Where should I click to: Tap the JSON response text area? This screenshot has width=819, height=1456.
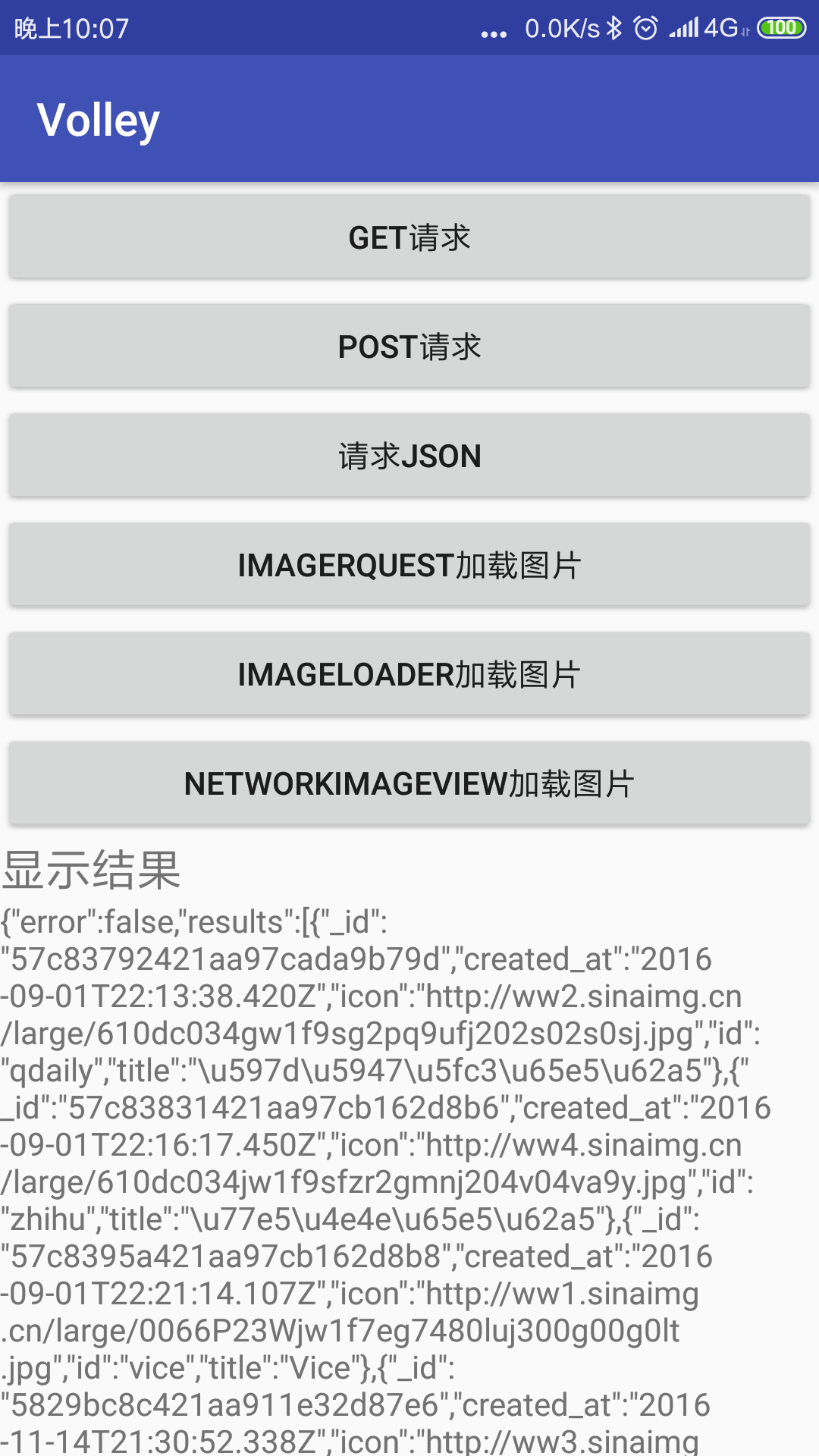point(409,1175)
